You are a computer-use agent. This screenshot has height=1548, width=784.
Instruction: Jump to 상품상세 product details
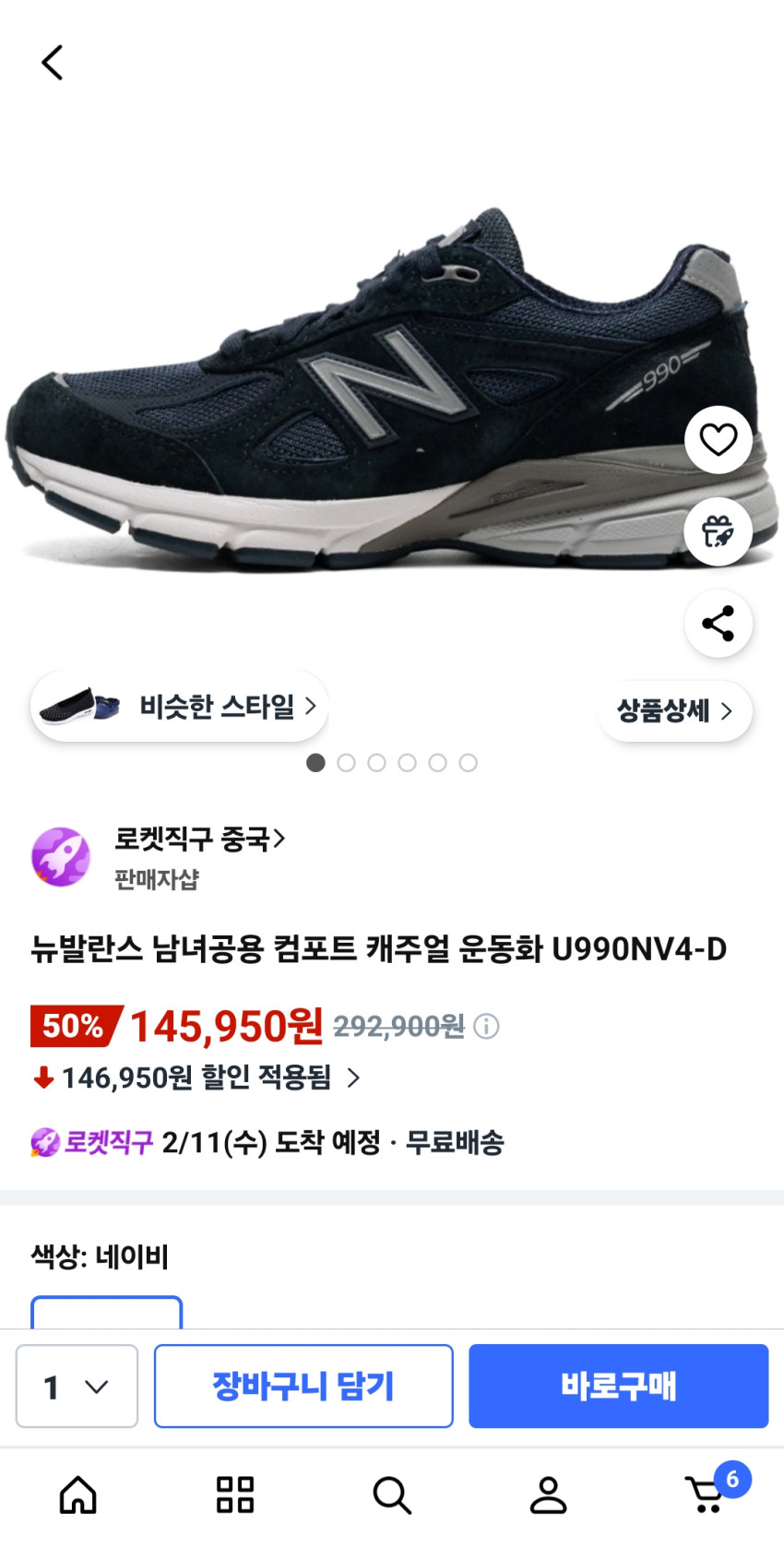tap(674, 710)
